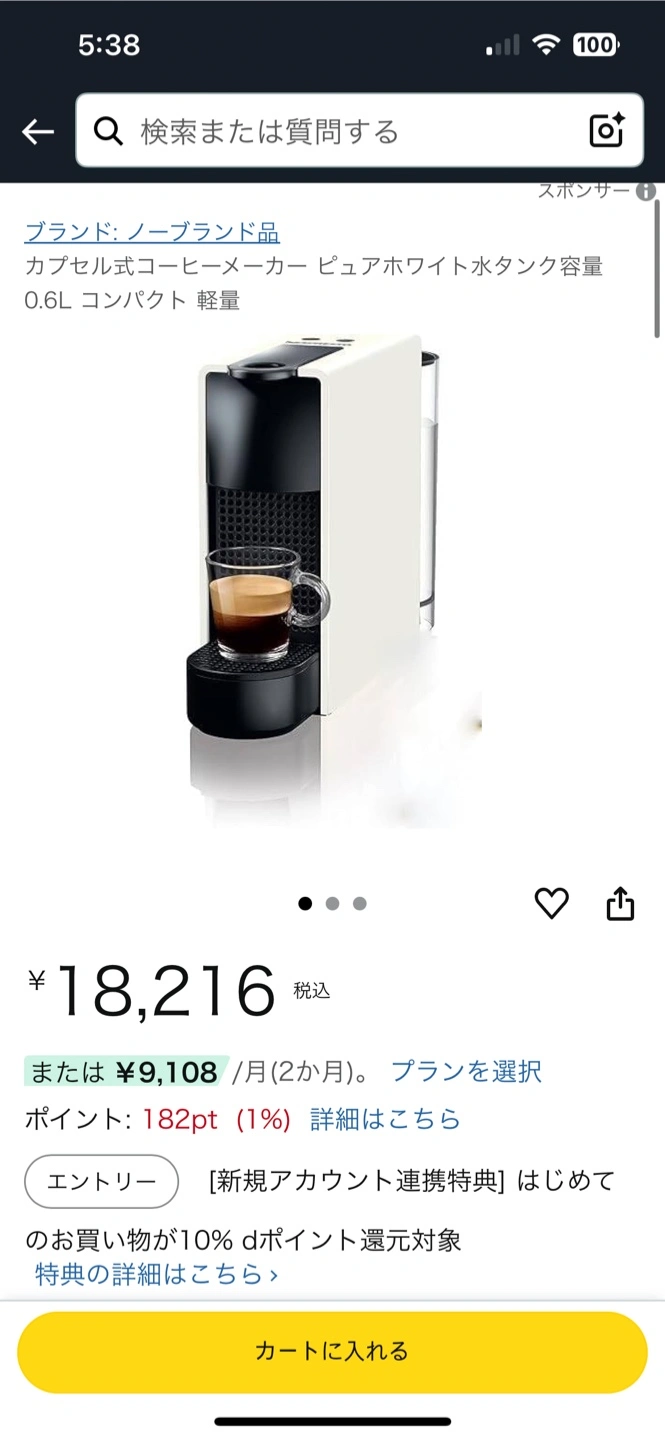Open 特典の詳細はこちら link

[156, 1274]
